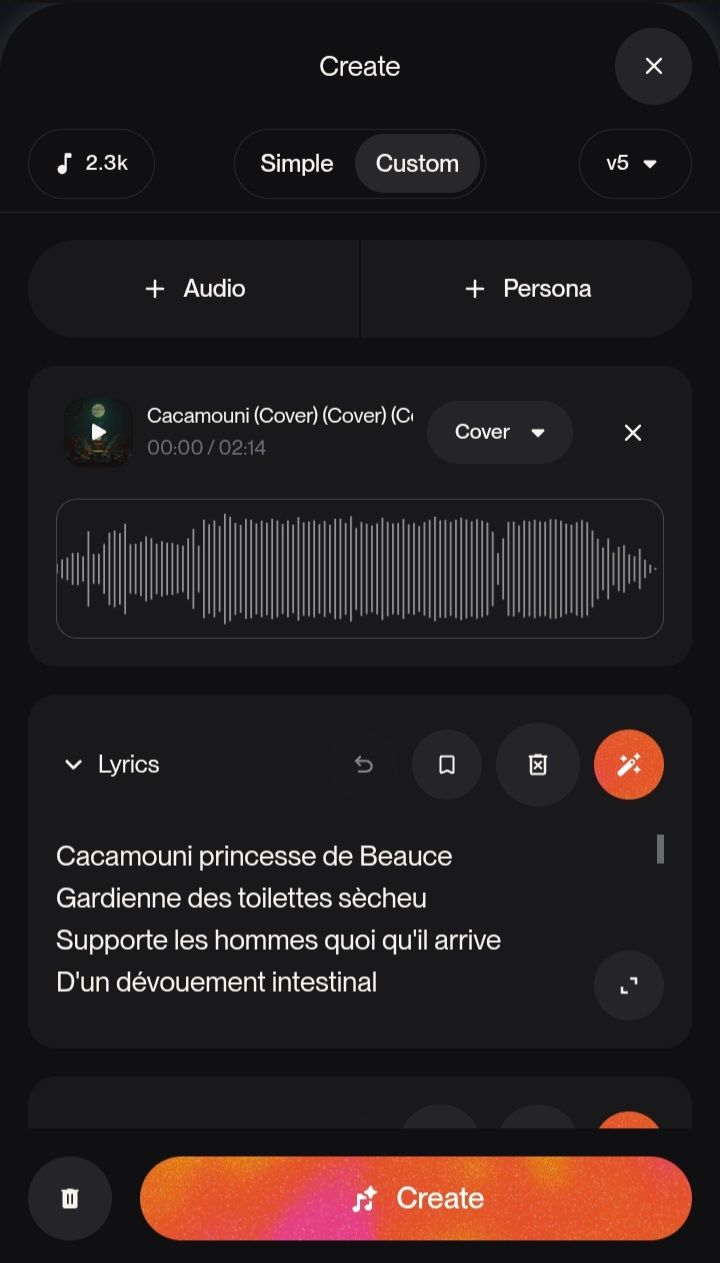Undo the last lyrics change
The width and height of the screenshot is (720, 1263).
pyautogui.click(x=363, y=764)
